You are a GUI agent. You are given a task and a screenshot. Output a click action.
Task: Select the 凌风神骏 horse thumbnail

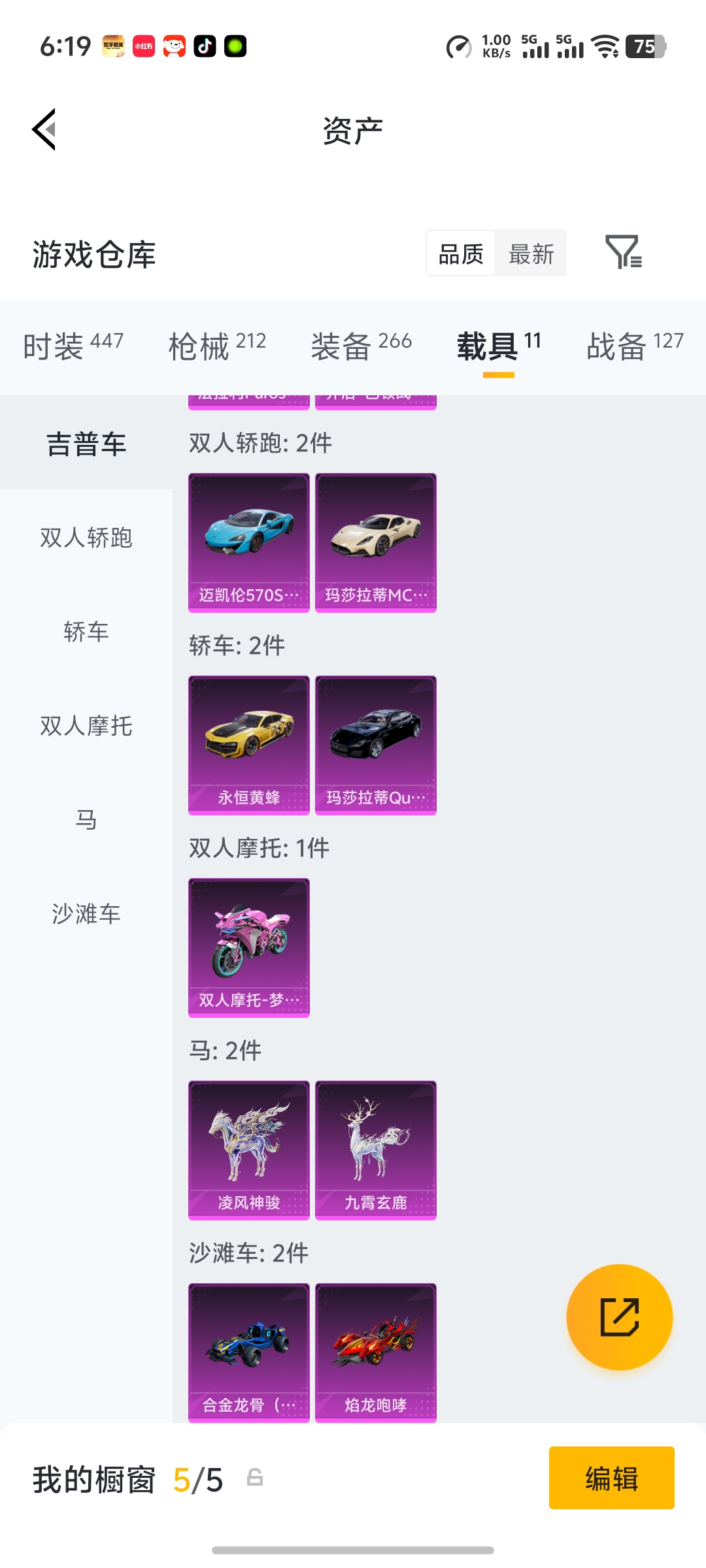click(248, 1150)
